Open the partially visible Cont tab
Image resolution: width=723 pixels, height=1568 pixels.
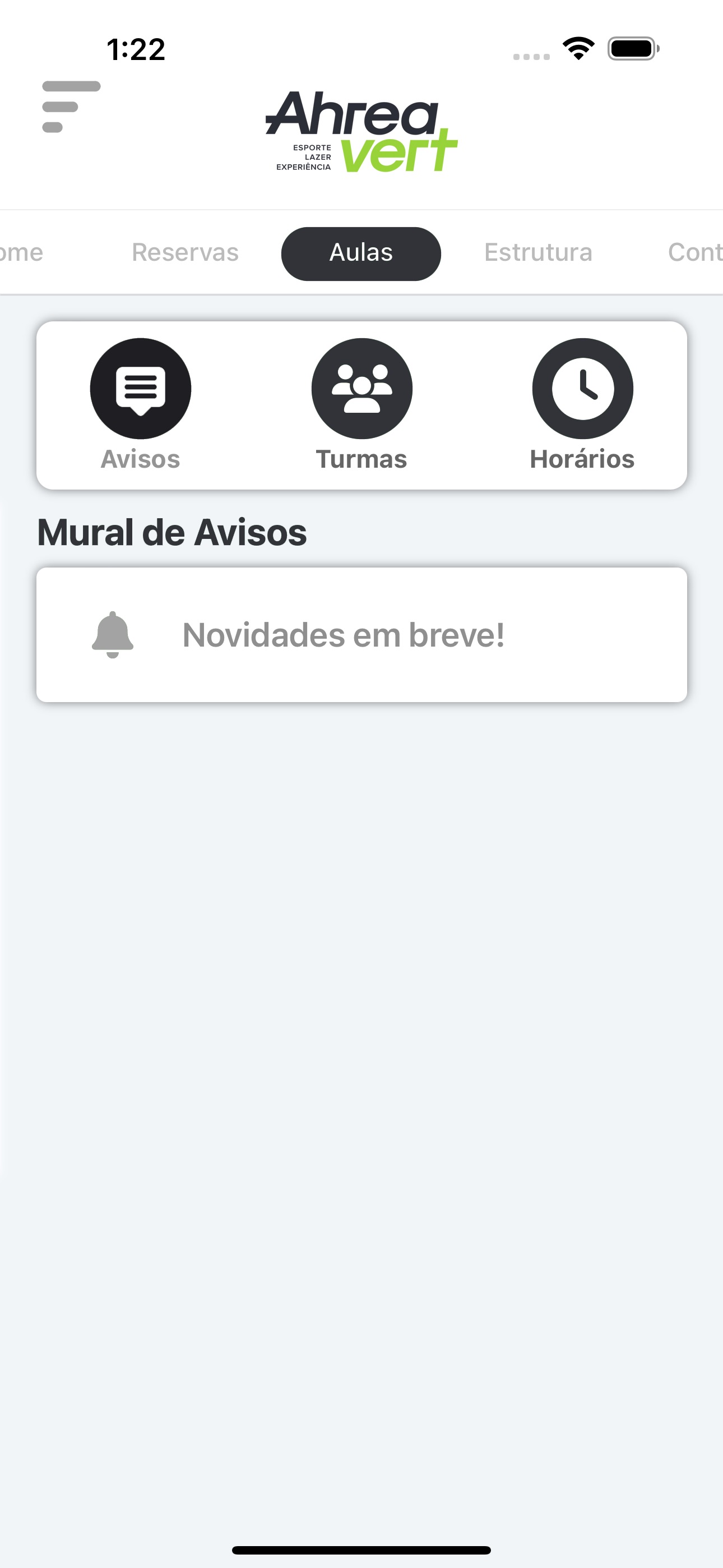[x=695, y=252]
